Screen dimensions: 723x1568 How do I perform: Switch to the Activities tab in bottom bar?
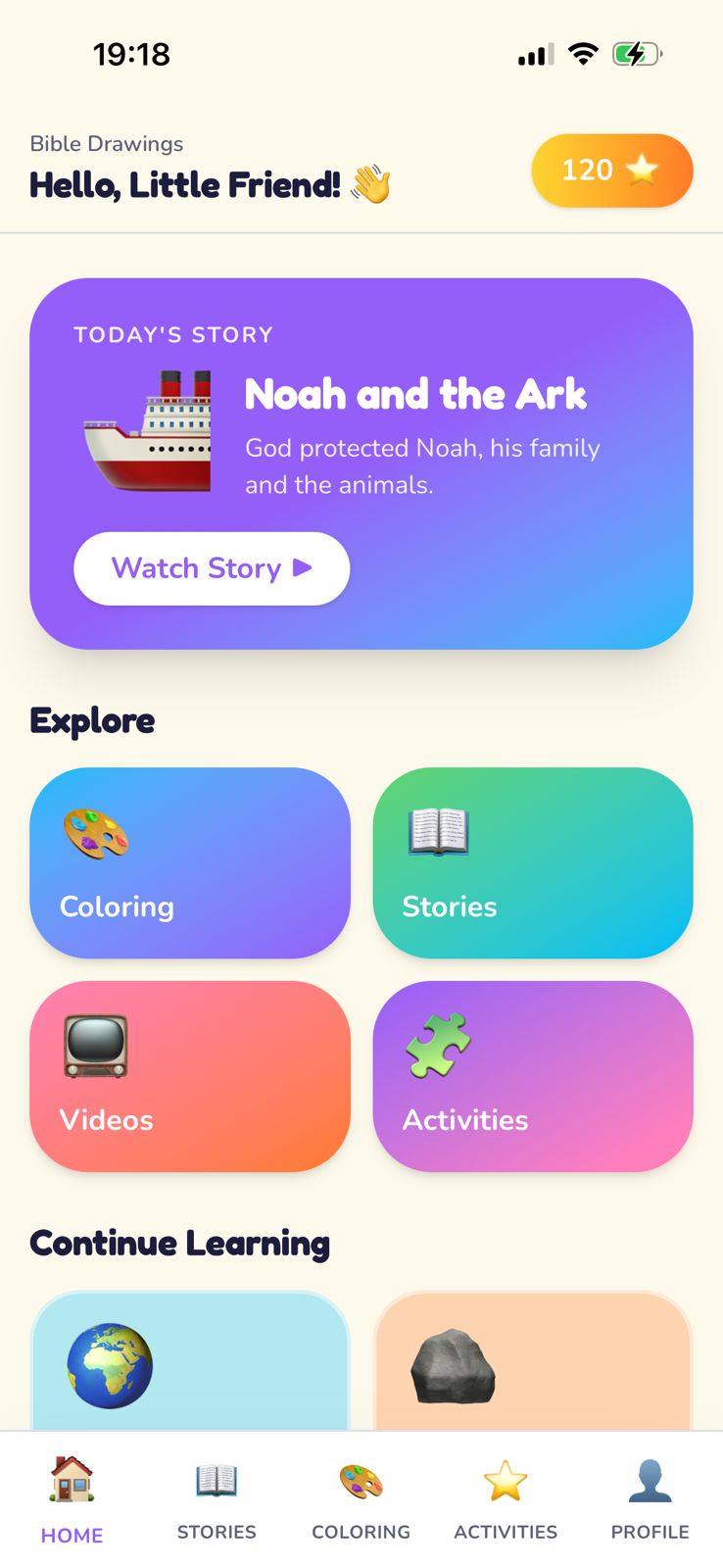coord(506,1500)
